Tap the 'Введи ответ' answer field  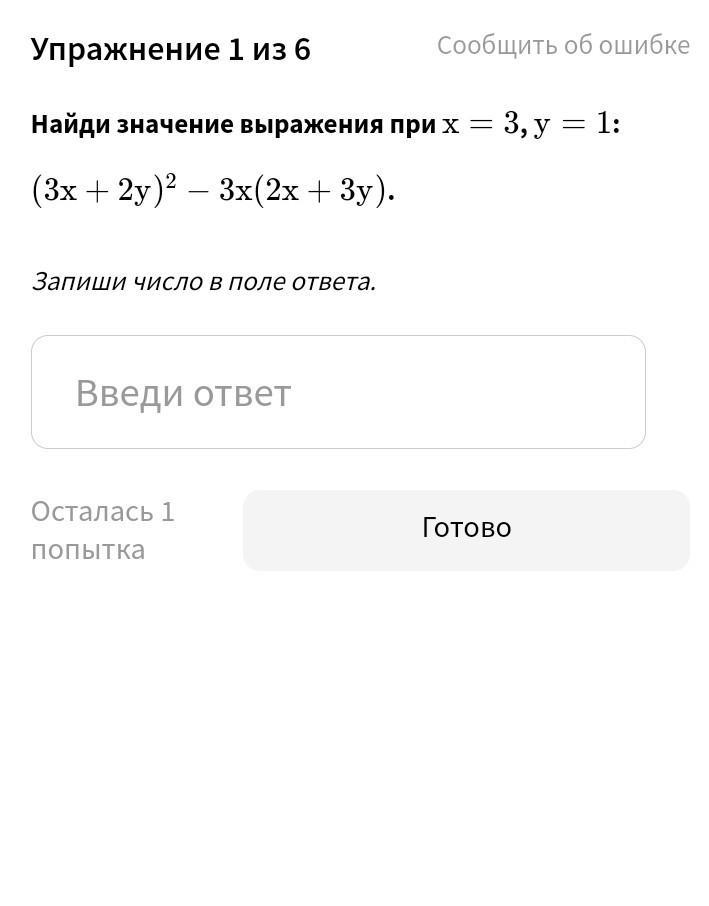point(338,392)
